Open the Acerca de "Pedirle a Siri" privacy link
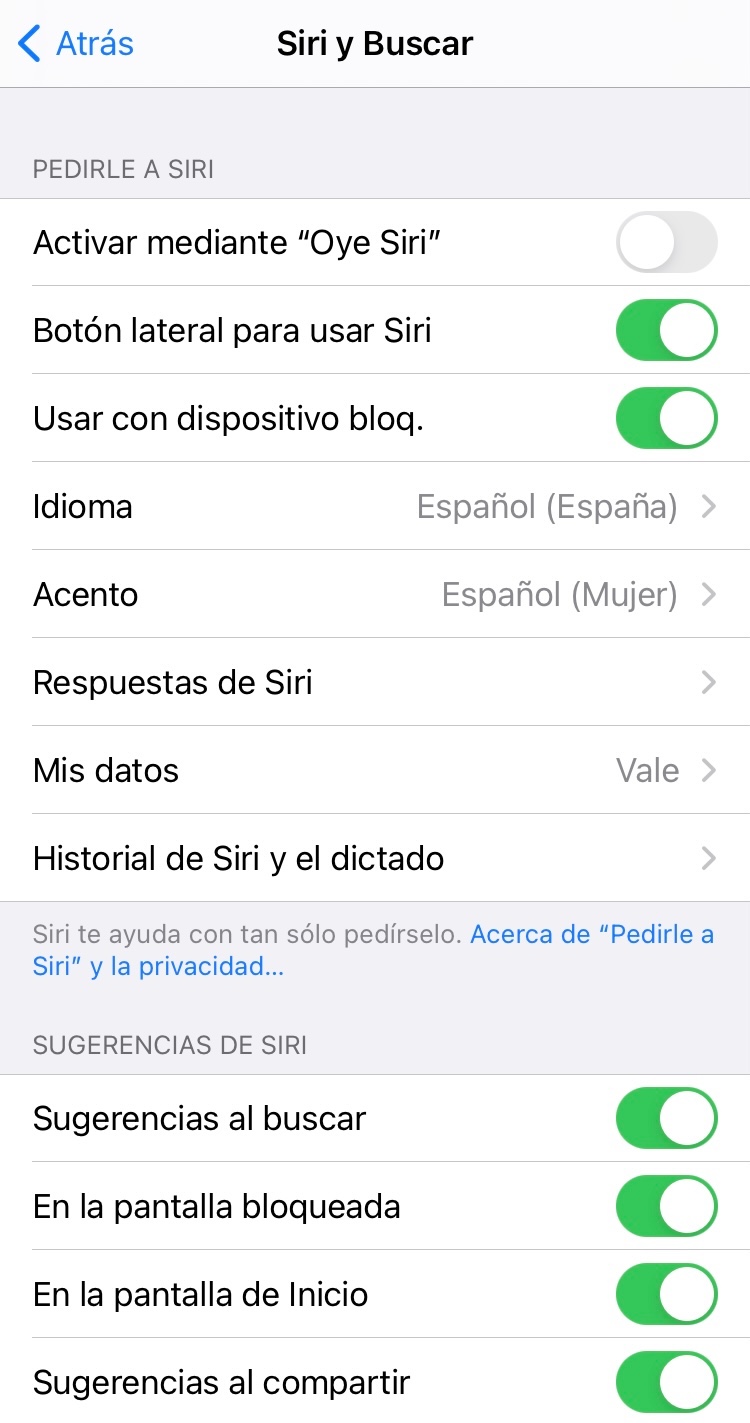The image size is (750, 1423). coord(375,951)
